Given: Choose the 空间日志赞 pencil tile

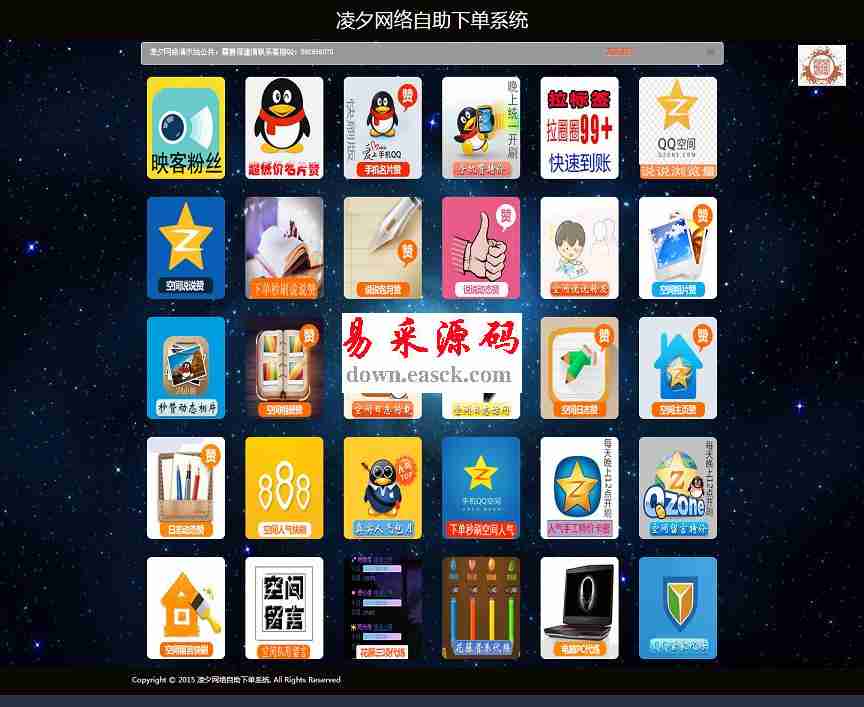Looking at the screenshot, I should coord(580,368).
